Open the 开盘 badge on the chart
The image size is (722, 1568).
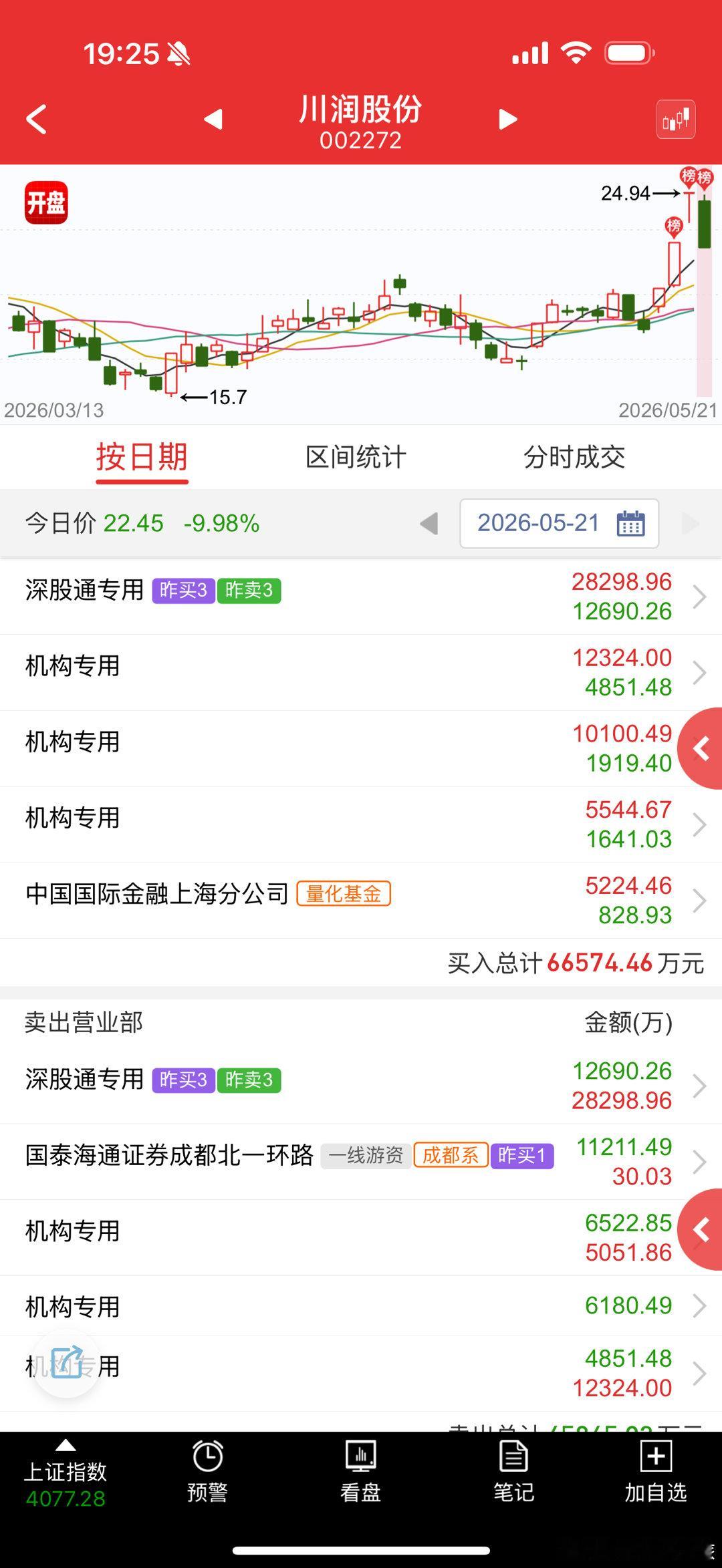coord(46,202)
